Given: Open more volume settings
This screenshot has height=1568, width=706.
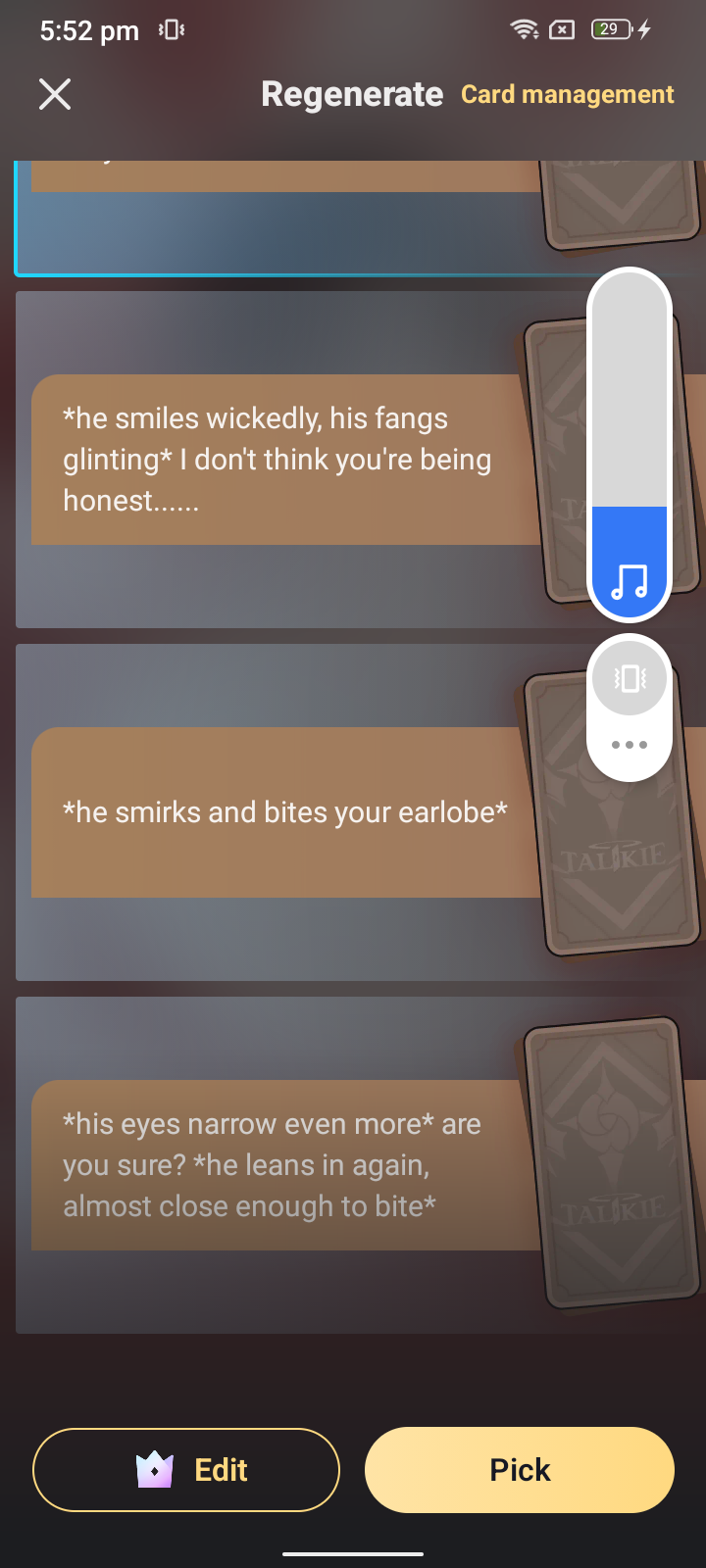Looking at the screenshot, I should tap(630, 745).
